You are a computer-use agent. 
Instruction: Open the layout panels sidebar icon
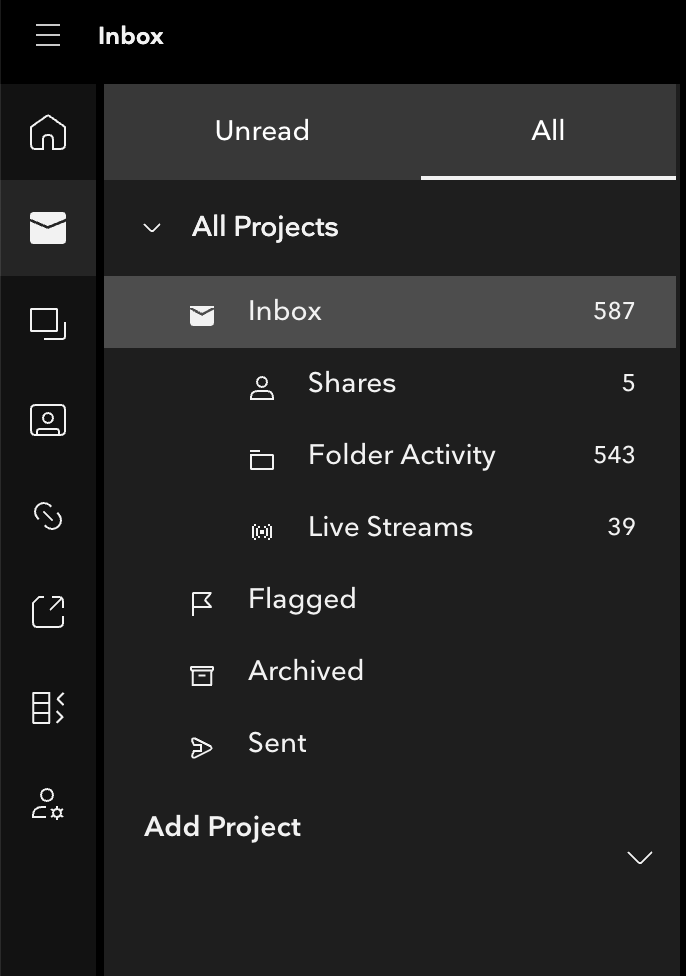[48, 708]
